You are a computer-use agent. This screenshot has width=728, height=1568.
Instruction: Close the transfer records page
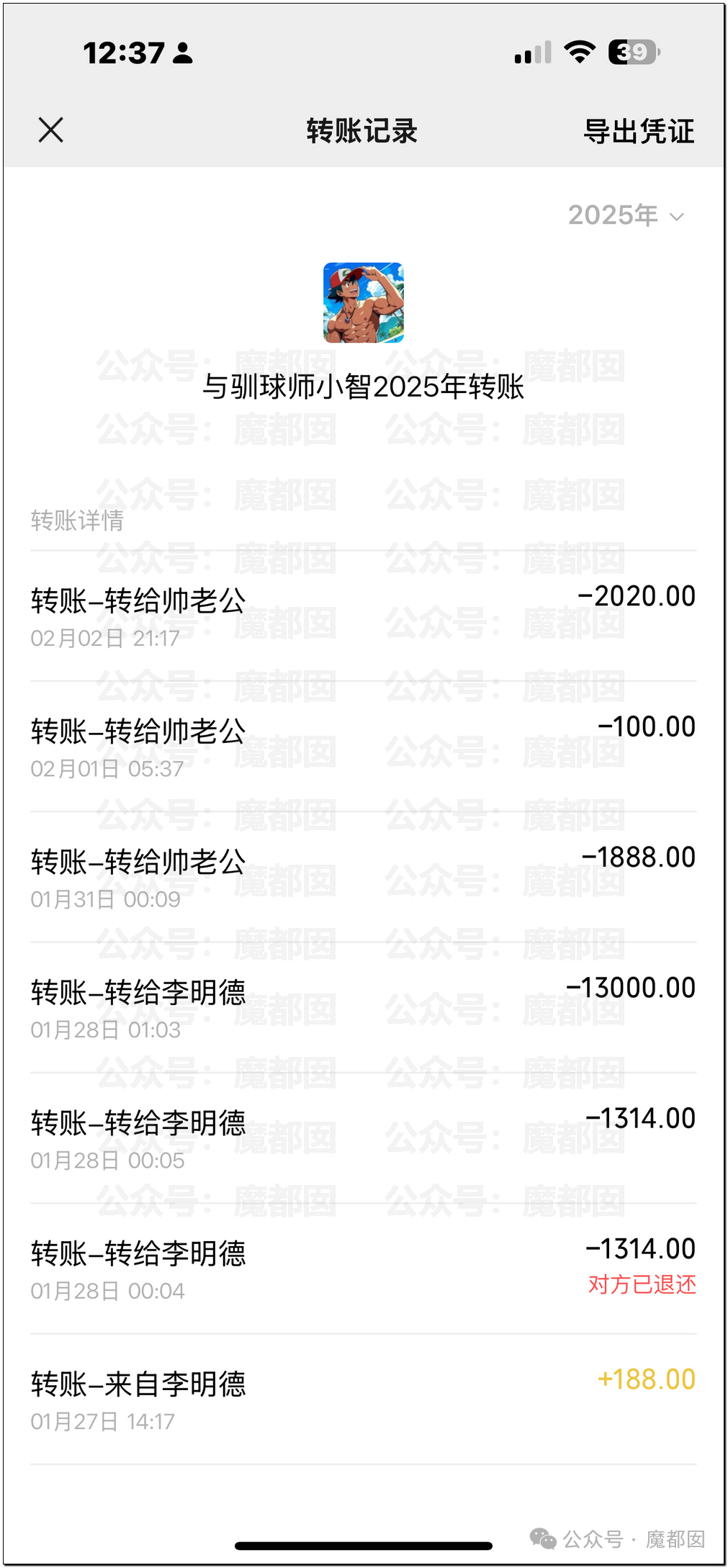point(50,130)
